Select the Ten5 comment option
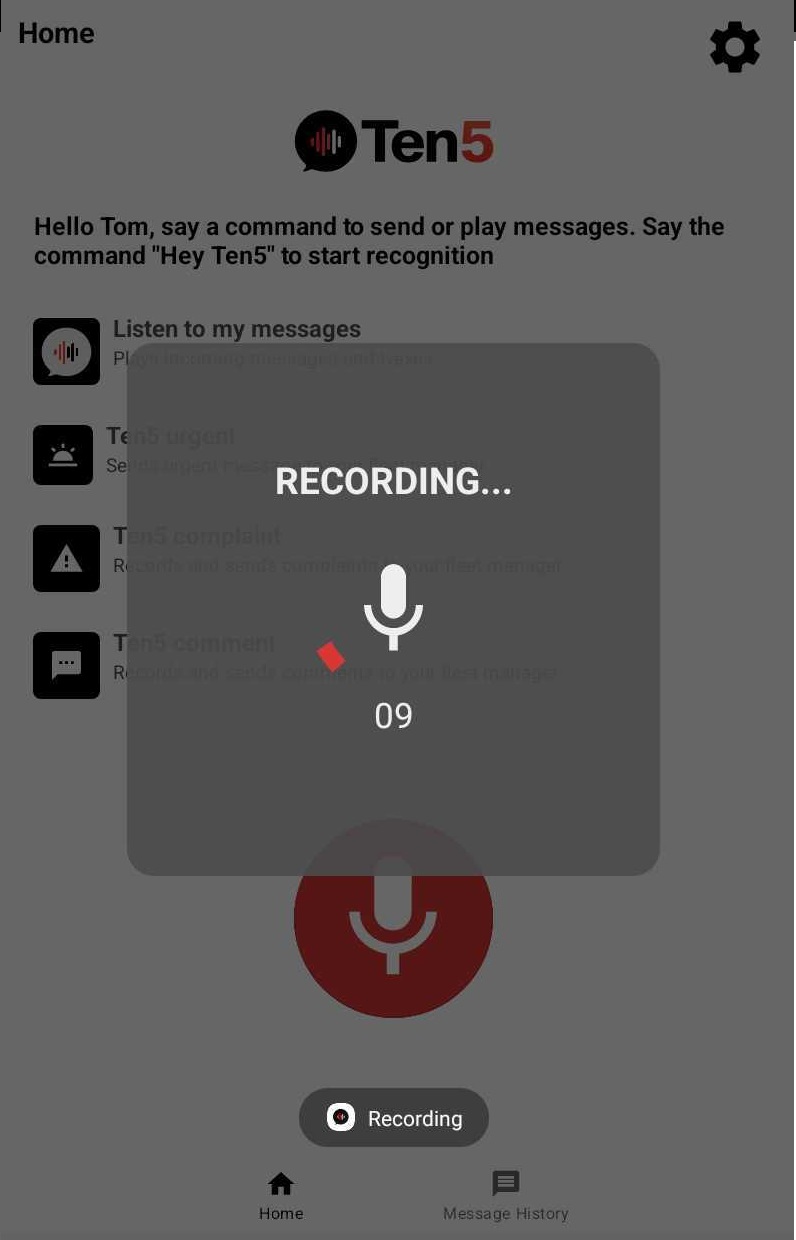 pos(66,665)
